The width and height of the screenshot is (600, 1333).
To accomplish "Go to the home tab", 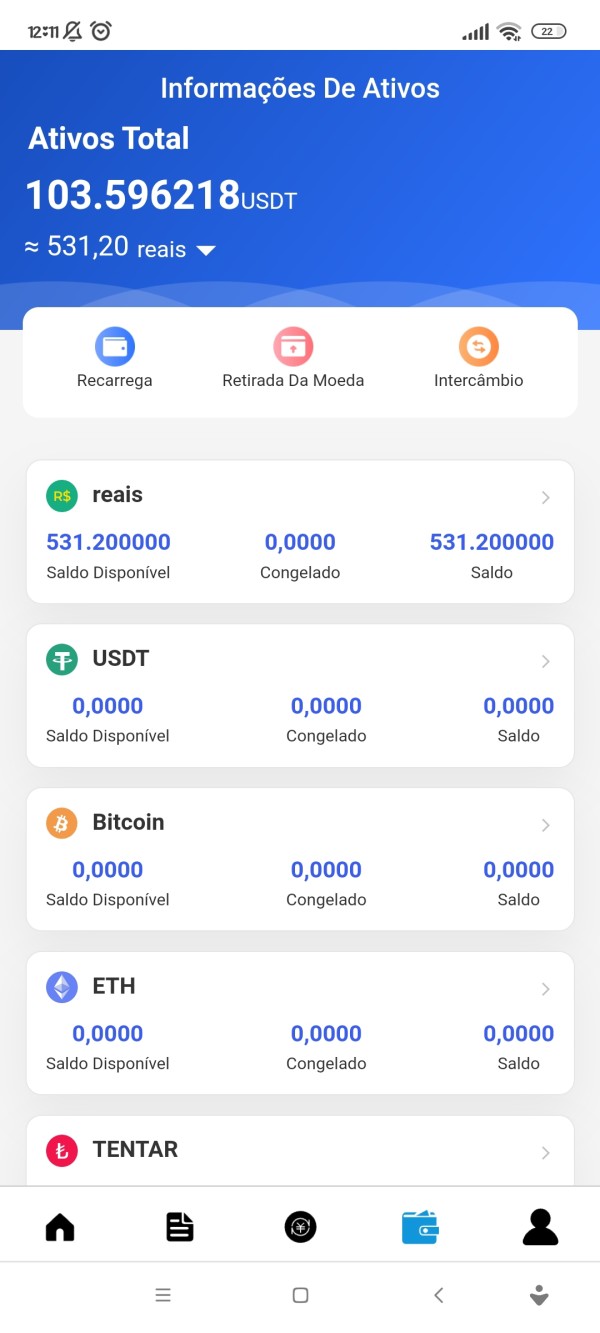I will 60,1226.
